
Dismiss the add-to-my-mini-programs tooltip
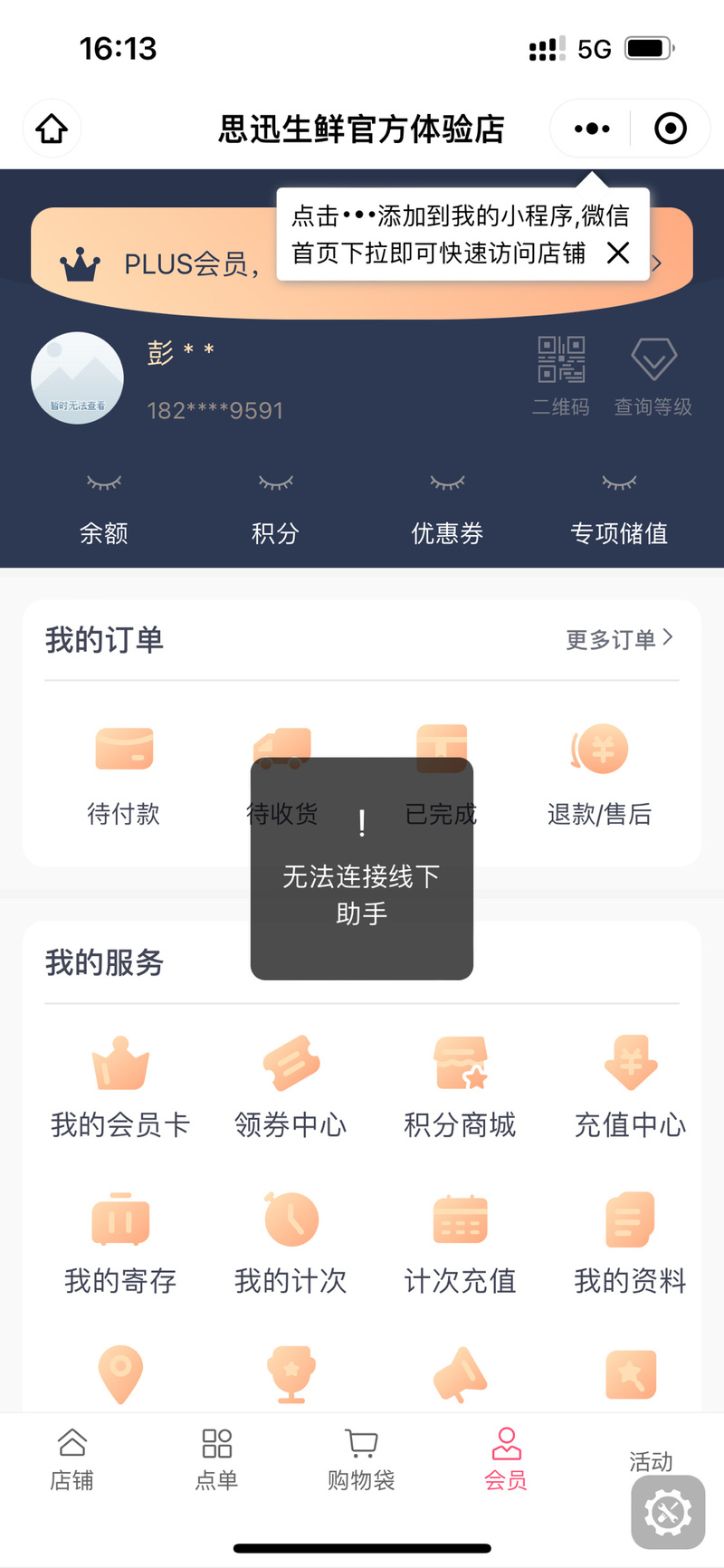[x=618, y=253]
